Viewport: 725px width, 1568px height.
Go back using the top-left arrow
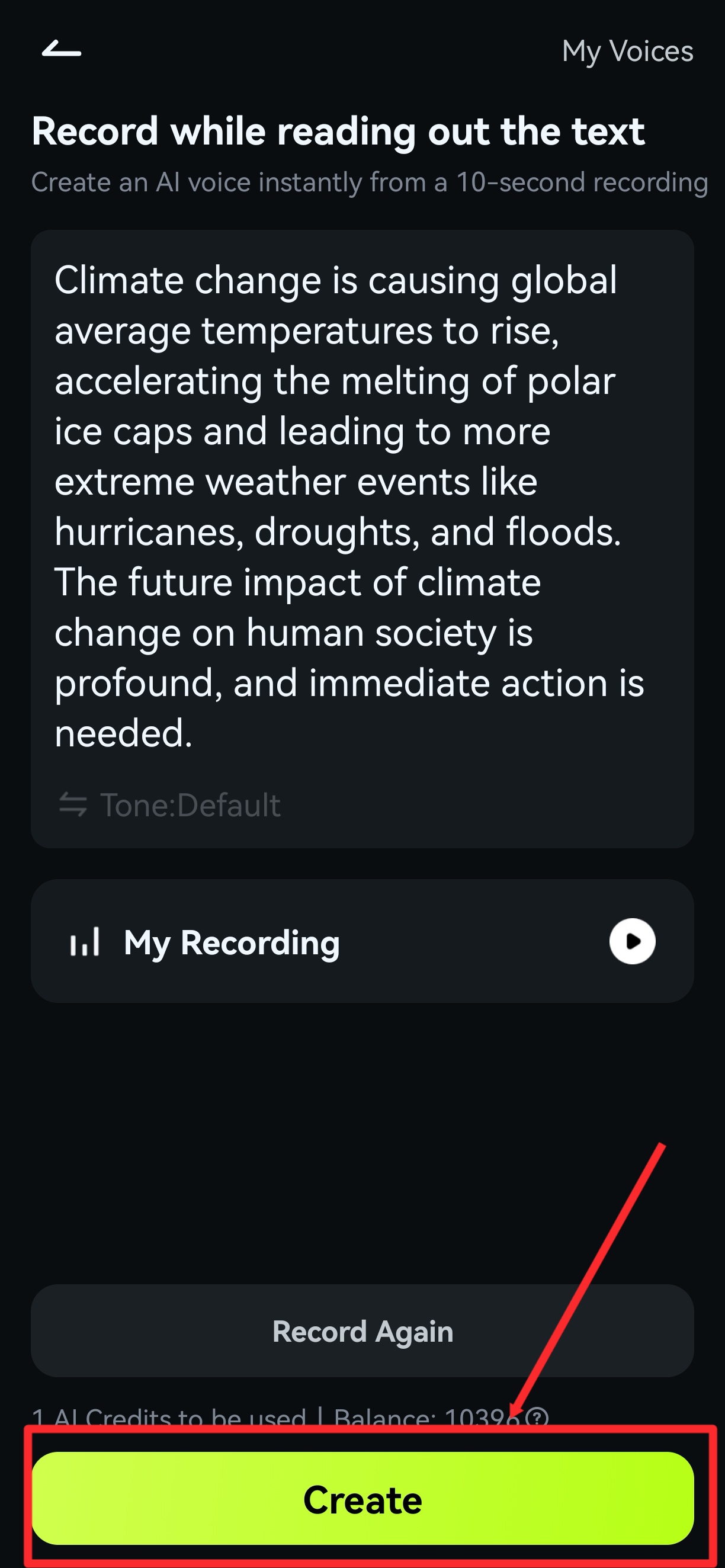click(x=61, y=49)
